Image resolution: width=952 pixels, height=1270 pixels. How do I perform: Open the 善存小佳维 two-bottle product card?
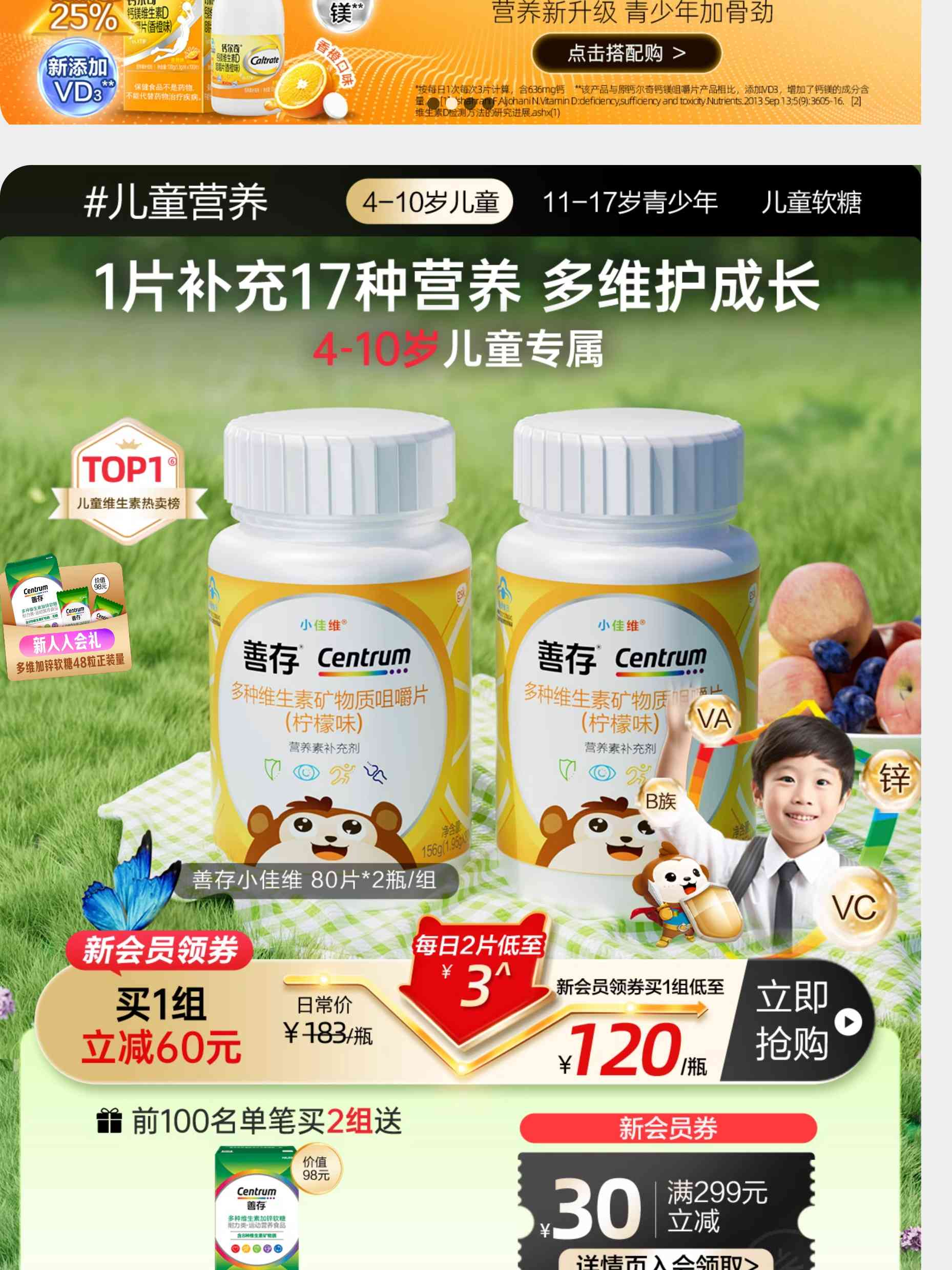point(482,660)
